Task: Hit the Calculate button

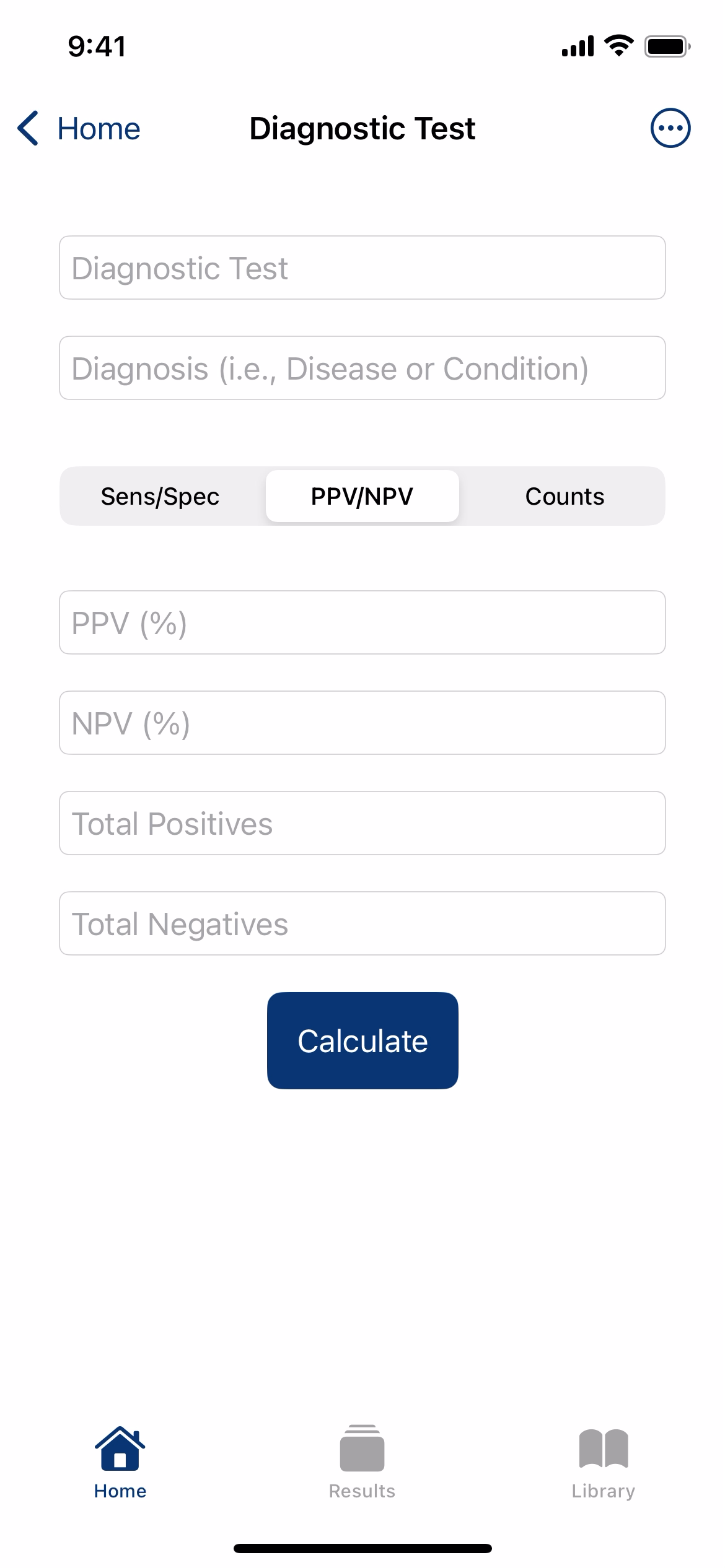Action: 362,1040
